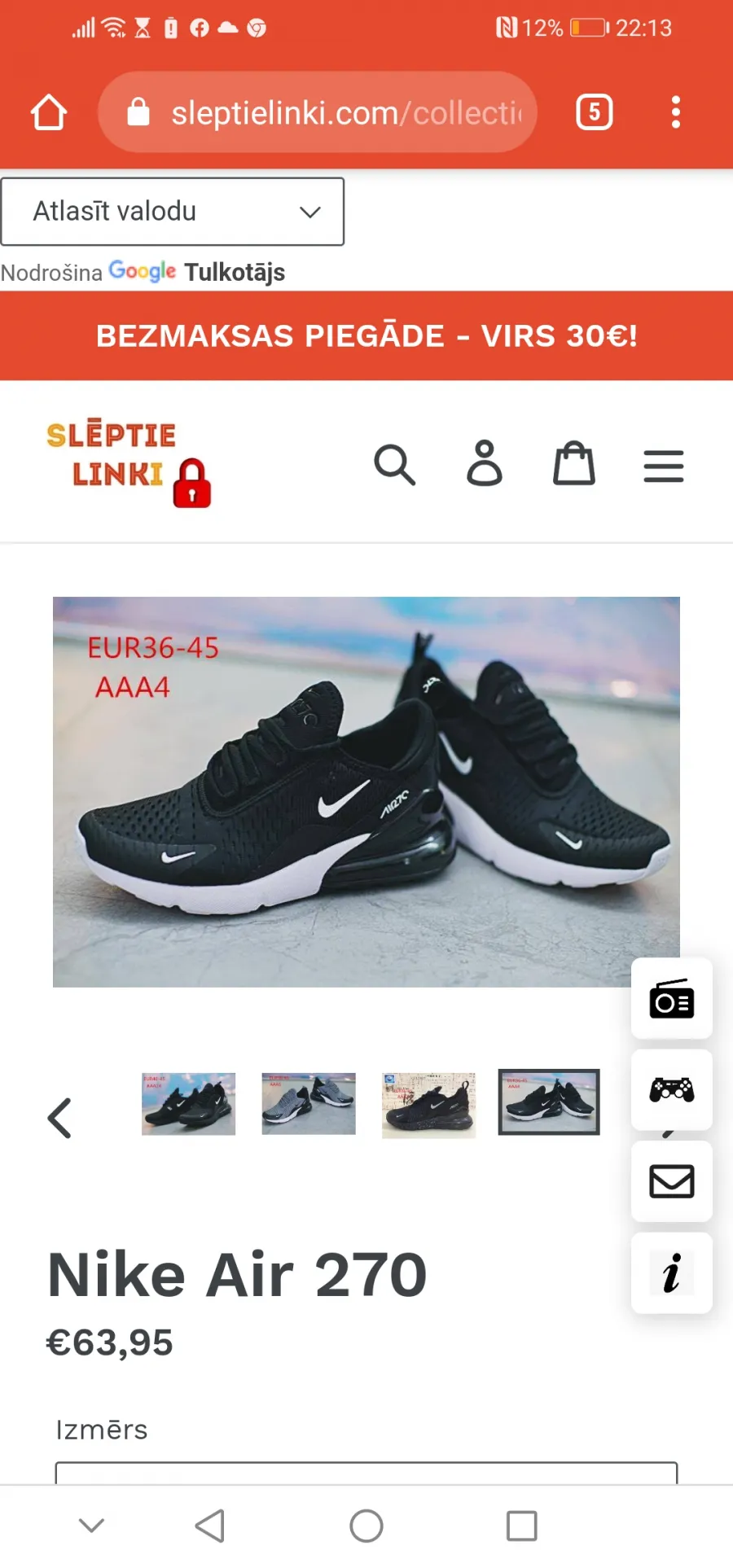This screenshot has width=733, height=1568.
Task: Open the Izmērs size selector
Action: click(x=366, y=1473)
